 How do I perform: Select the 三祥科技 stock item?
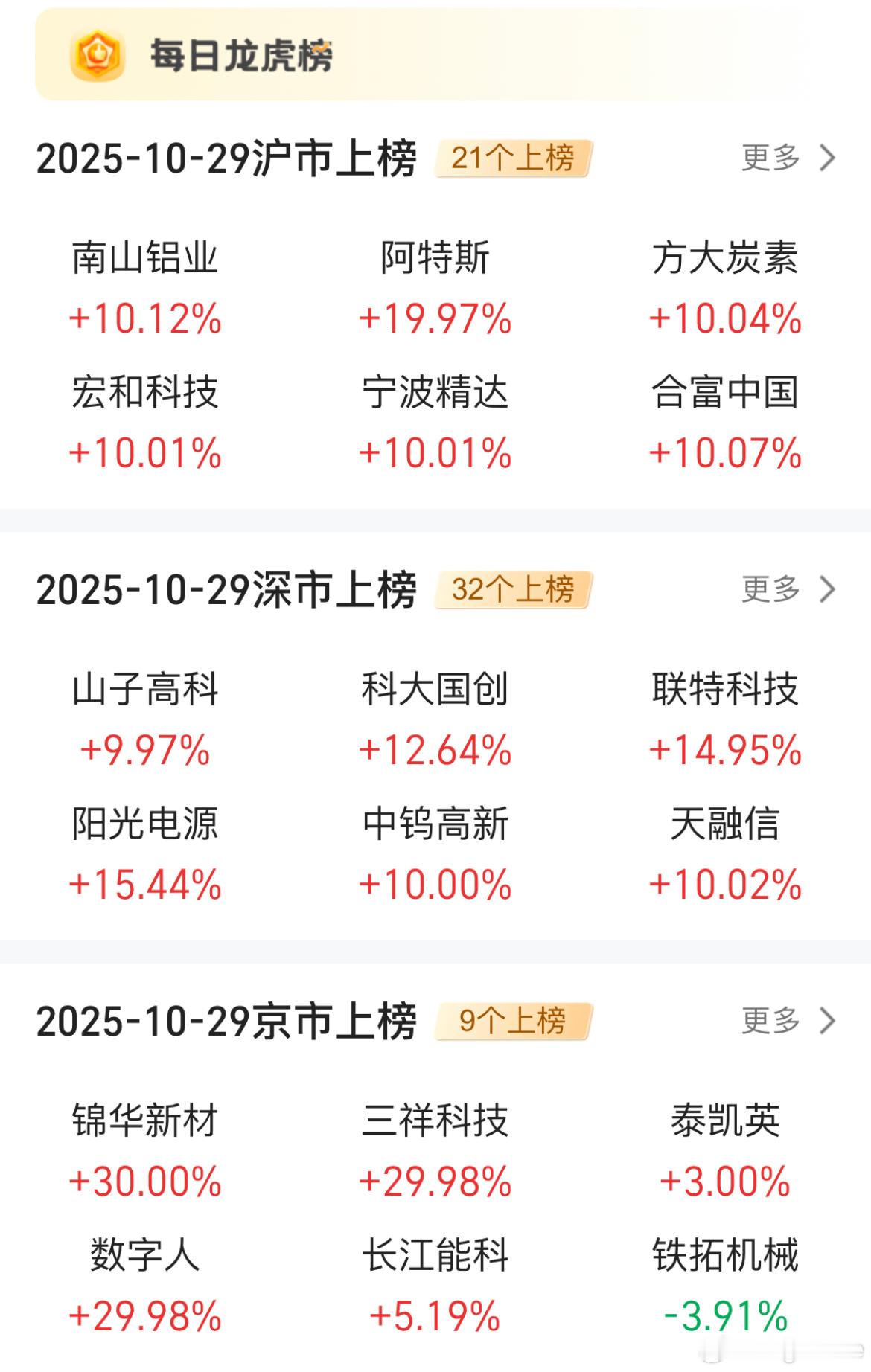pos(435,1151)
